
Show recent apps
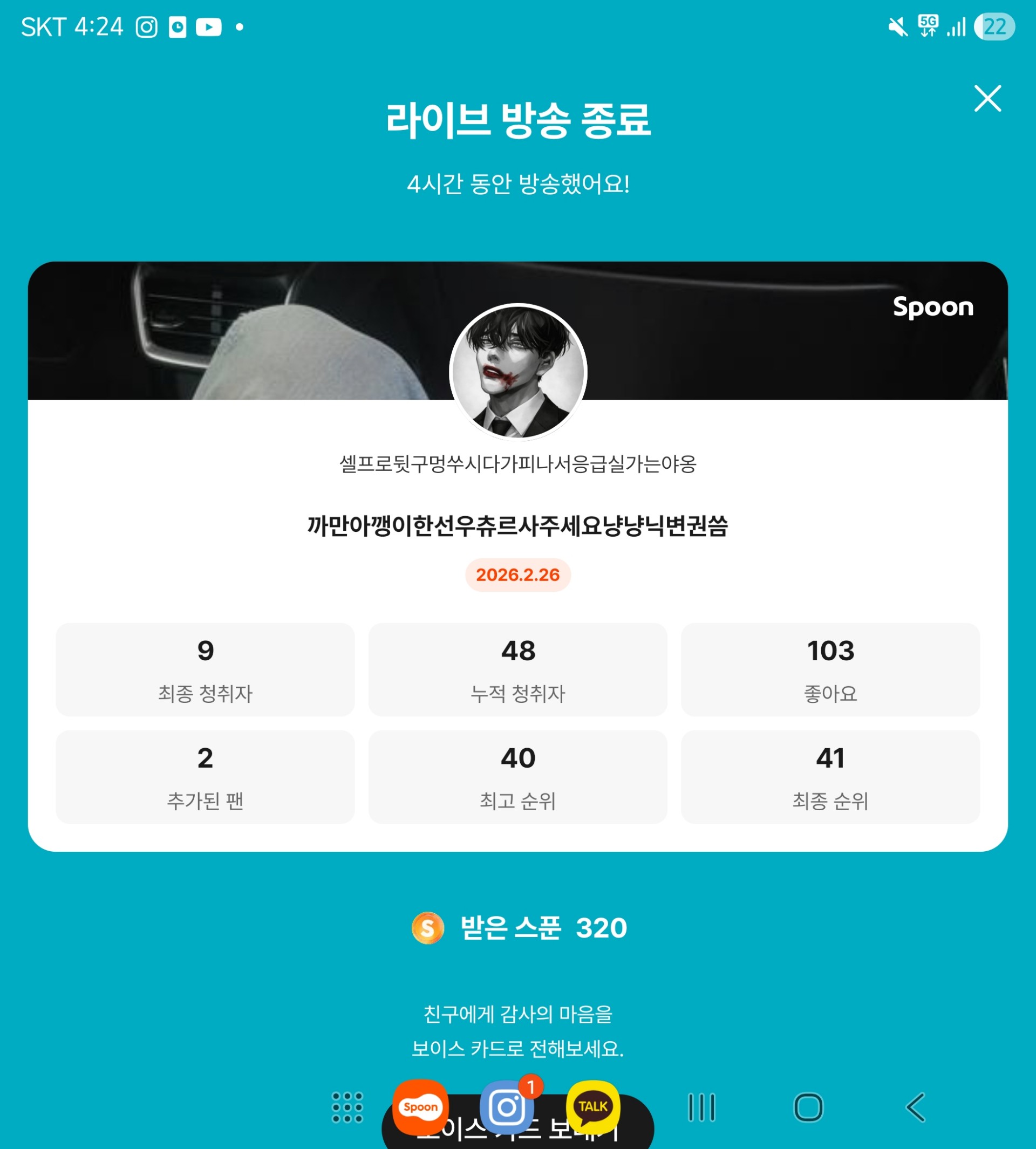pos(701,1107)
